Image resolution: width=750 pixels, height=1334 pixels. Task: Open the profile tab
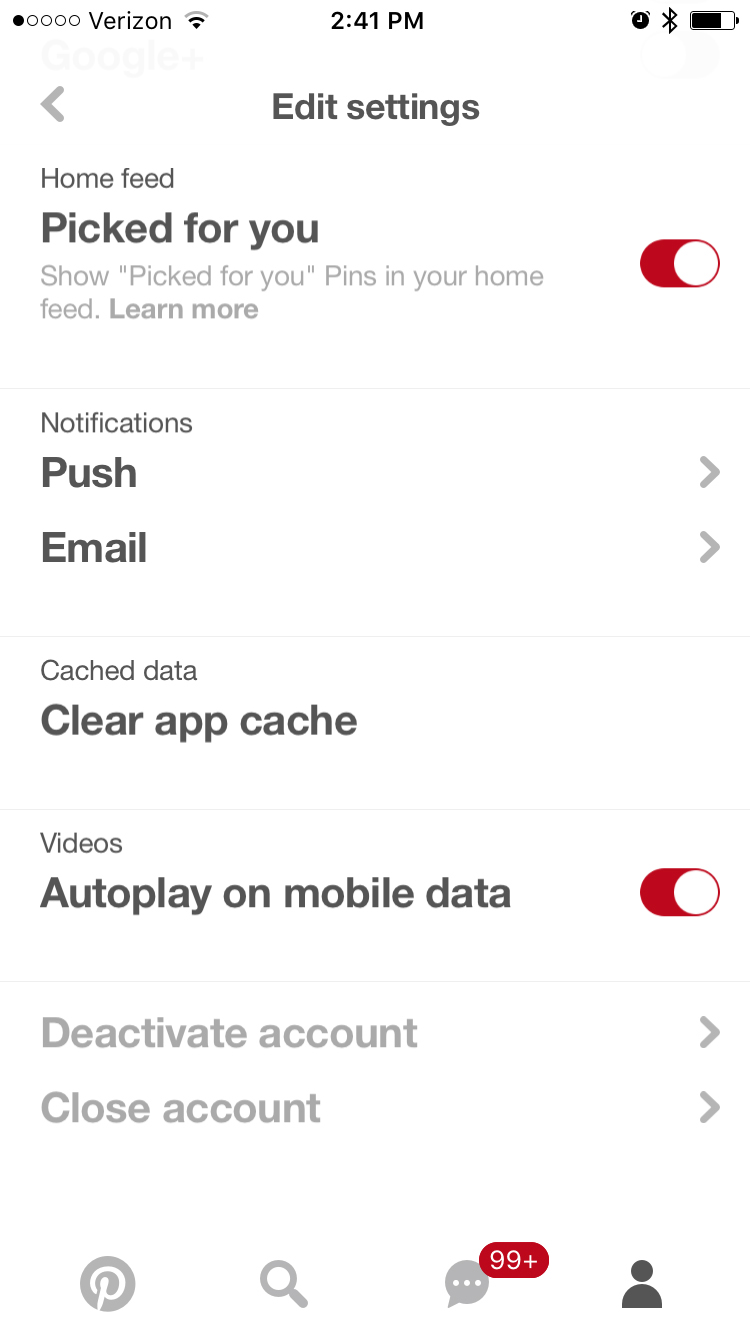tap(642, 1284)
